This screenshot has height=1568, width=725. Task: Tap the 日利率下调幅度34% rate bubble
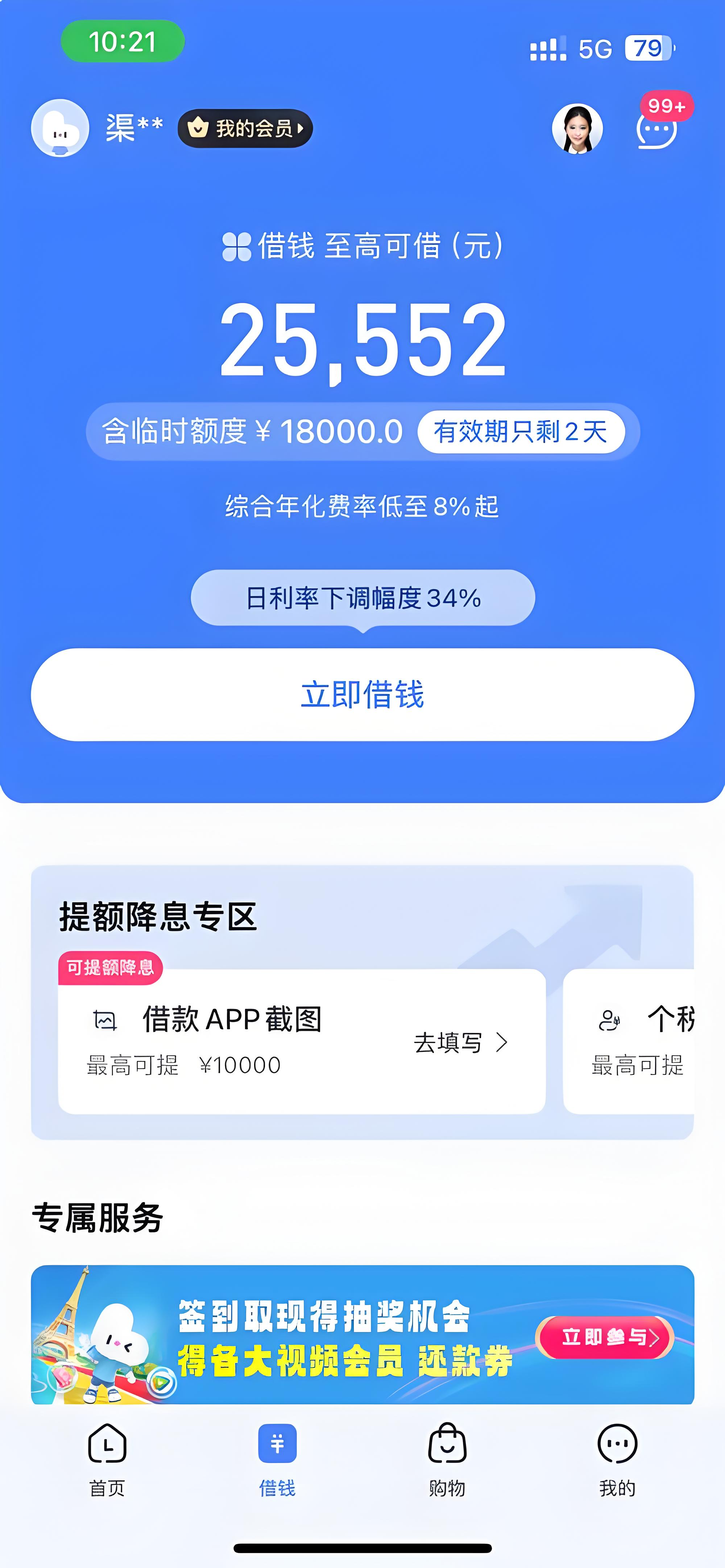pos(362,599)
